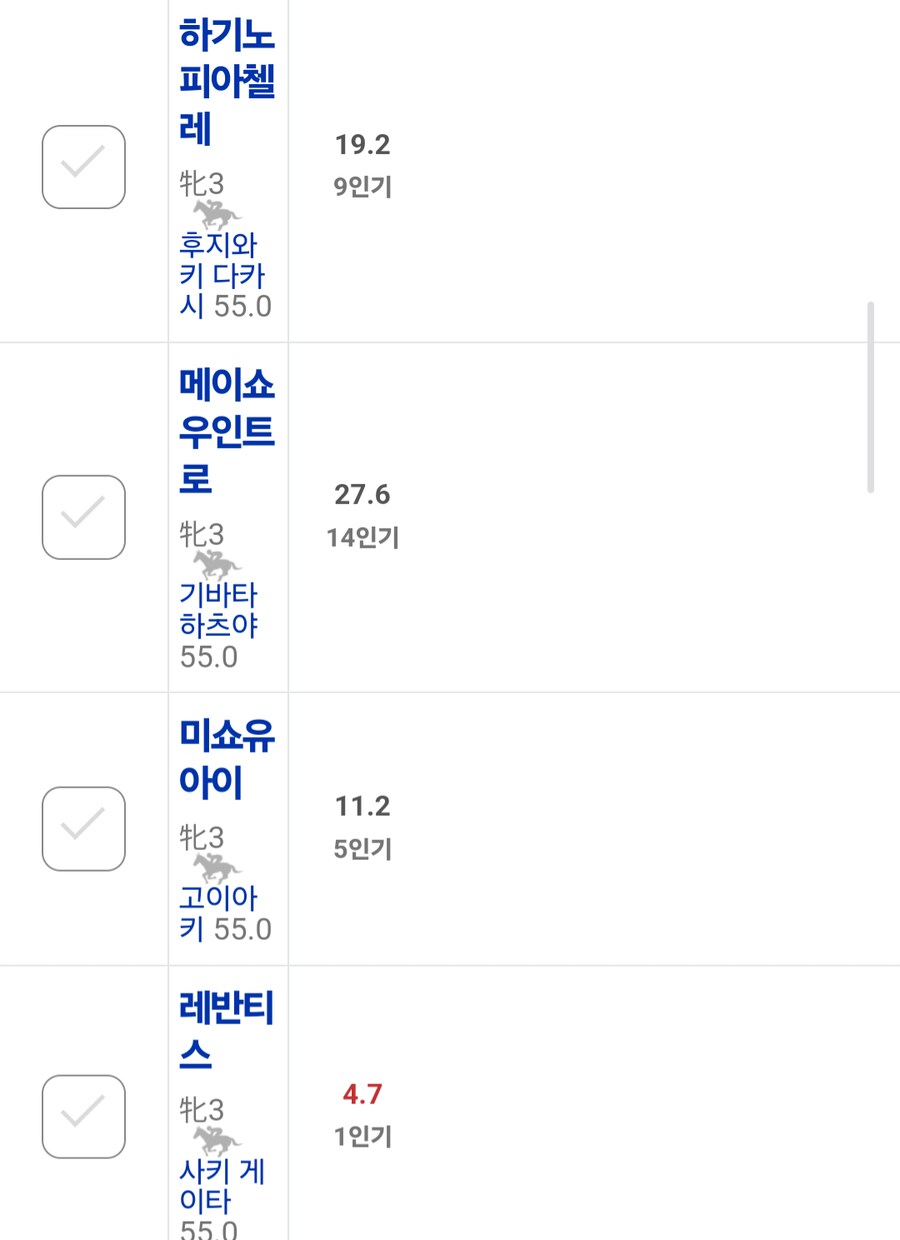Click the 19.2 odds for 하기노피아첼레

tap(364, 145)
